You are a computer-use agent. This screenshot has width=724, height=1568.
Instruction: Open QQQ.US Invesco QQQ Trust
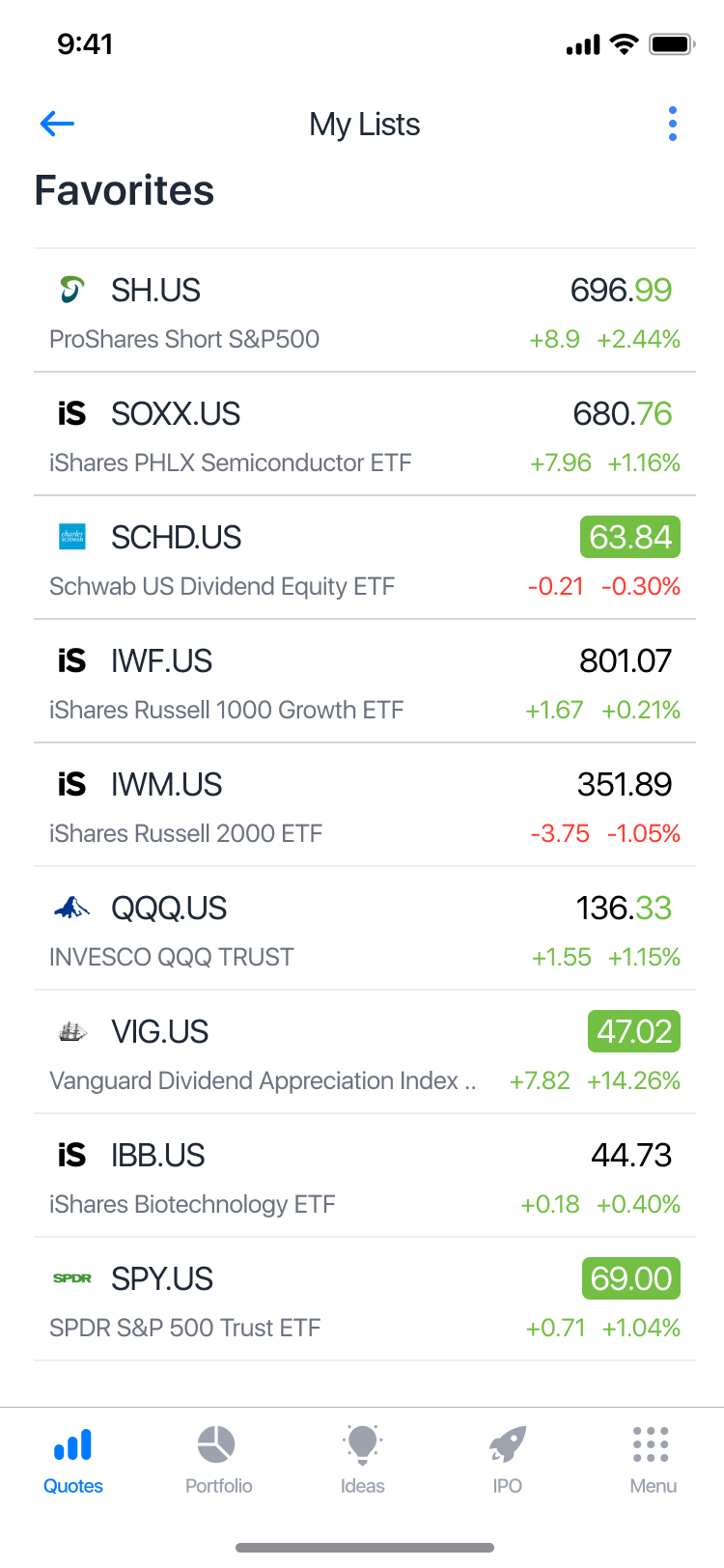click(x=365, y=929)
